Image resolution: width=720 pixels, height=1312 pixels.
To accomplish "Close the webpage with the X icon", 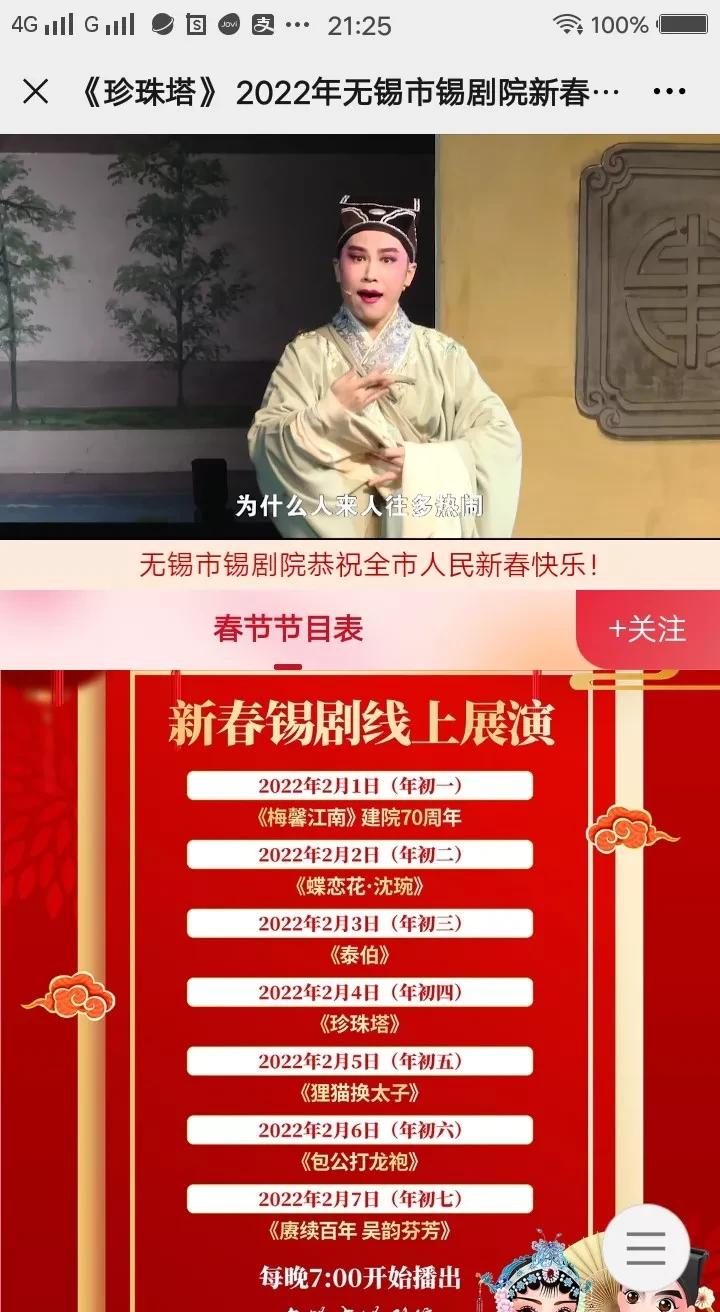I will pos(35,92).
